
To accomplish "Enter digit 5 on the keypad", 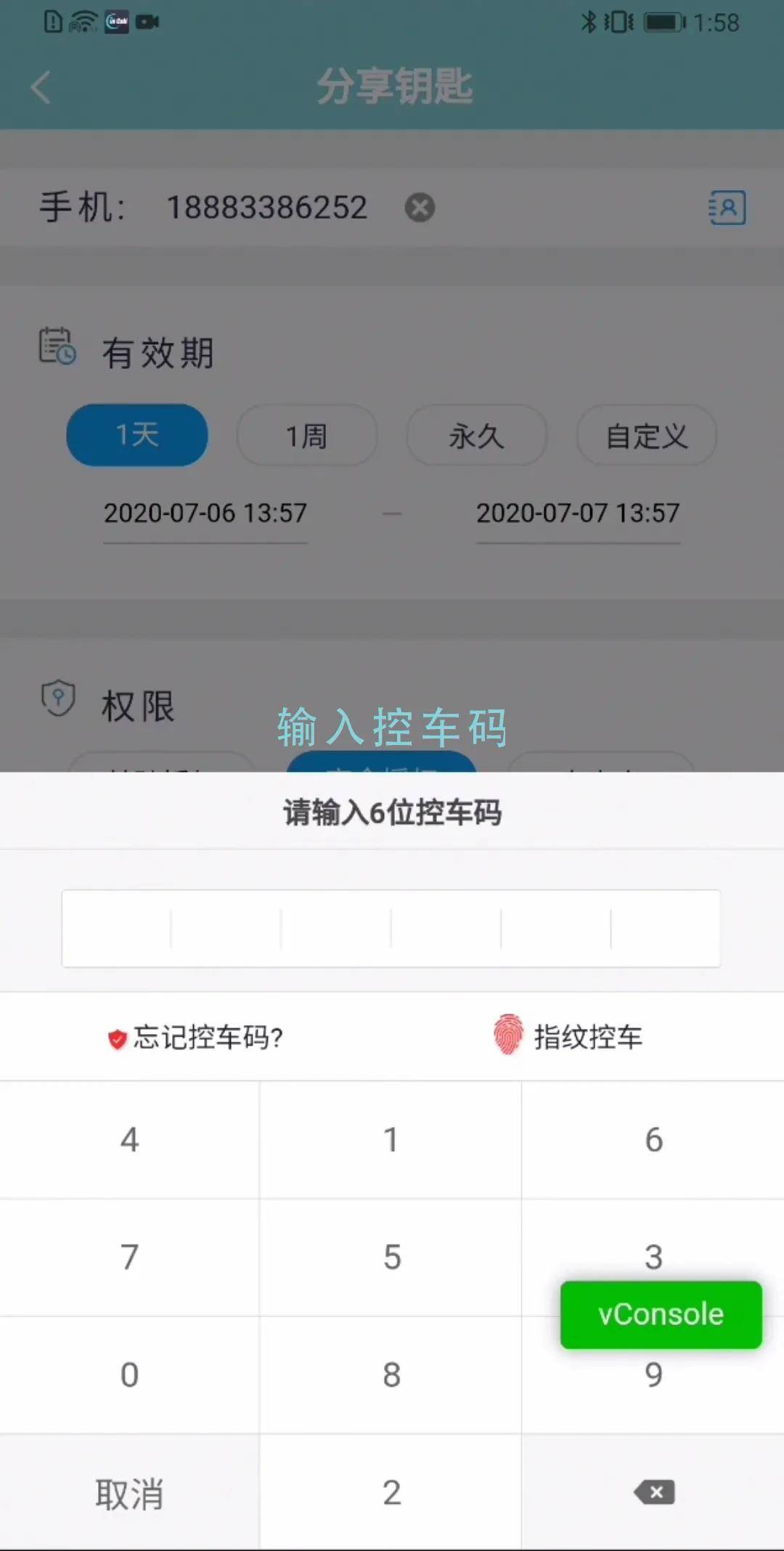I will (x=391, y=1257).
